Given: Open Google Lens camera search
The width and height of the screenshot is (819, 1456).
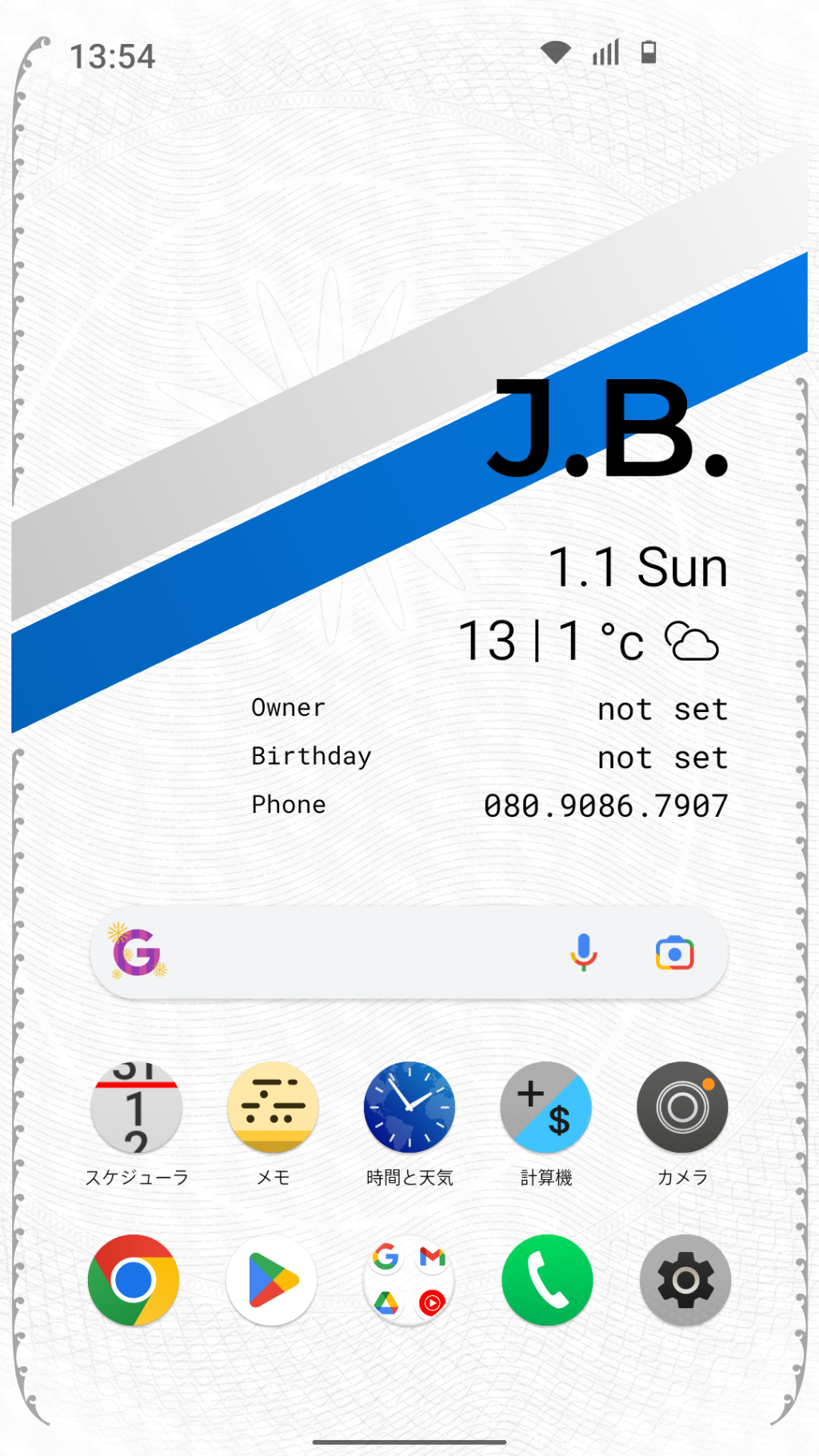Looking at the screenshot, I should (675, 953).
